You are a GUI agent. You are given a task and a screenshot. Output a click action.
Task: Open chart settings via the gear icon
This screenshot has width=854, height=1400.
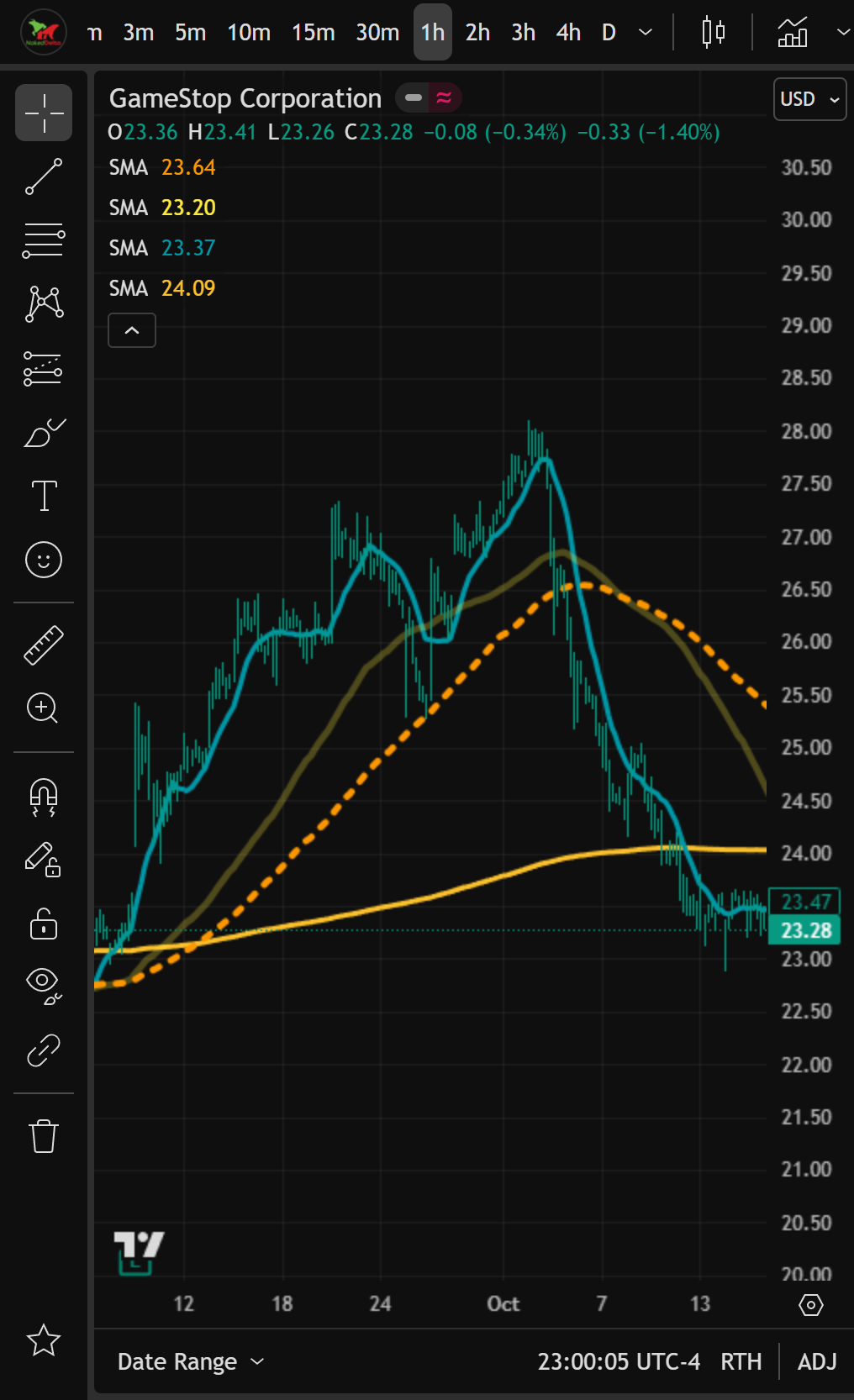click(x=811, y=1304)
